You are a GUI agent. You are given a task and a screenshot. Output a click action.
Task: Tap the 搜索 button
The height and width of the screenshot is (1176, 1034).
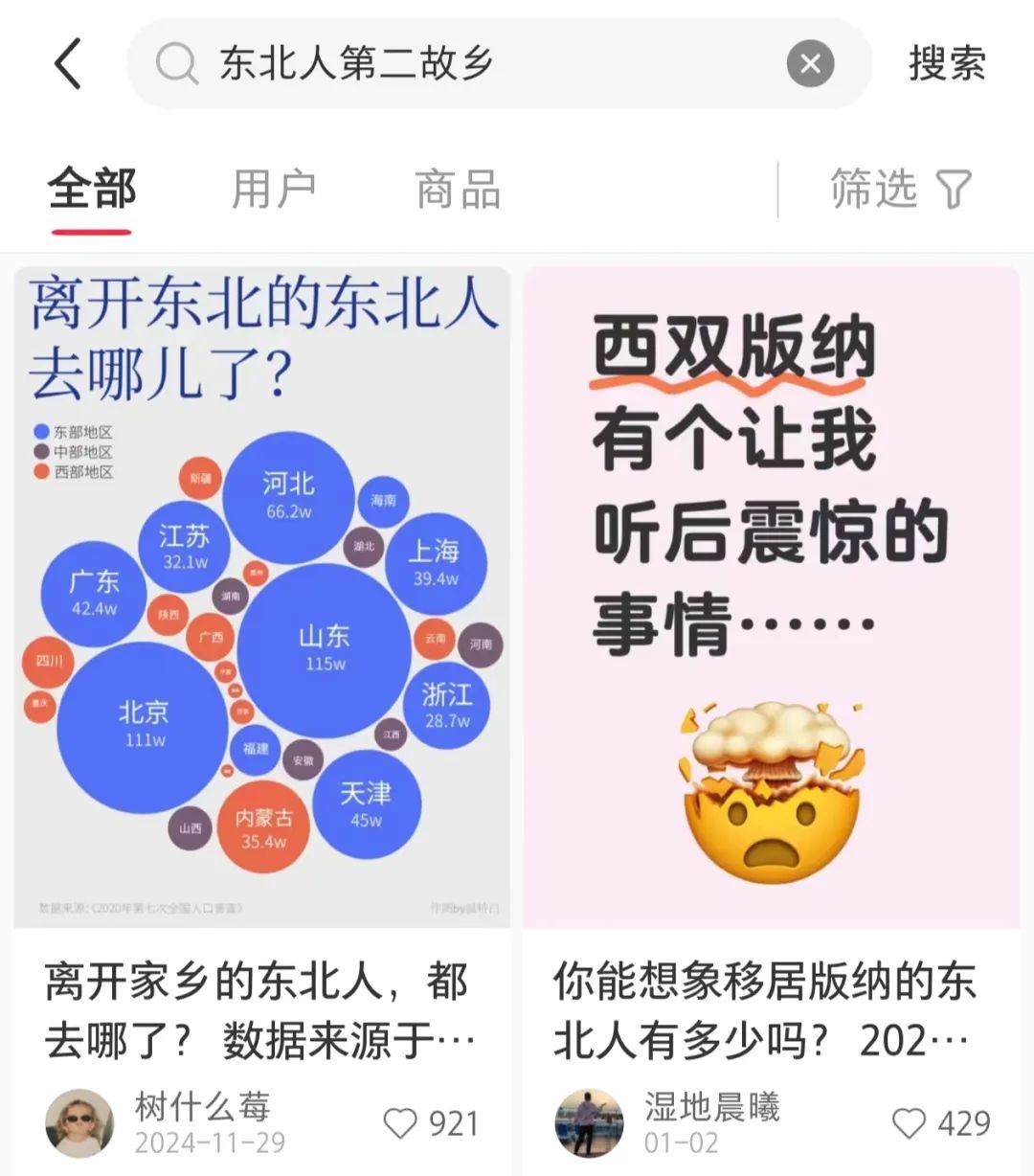(x=946, y=64)
